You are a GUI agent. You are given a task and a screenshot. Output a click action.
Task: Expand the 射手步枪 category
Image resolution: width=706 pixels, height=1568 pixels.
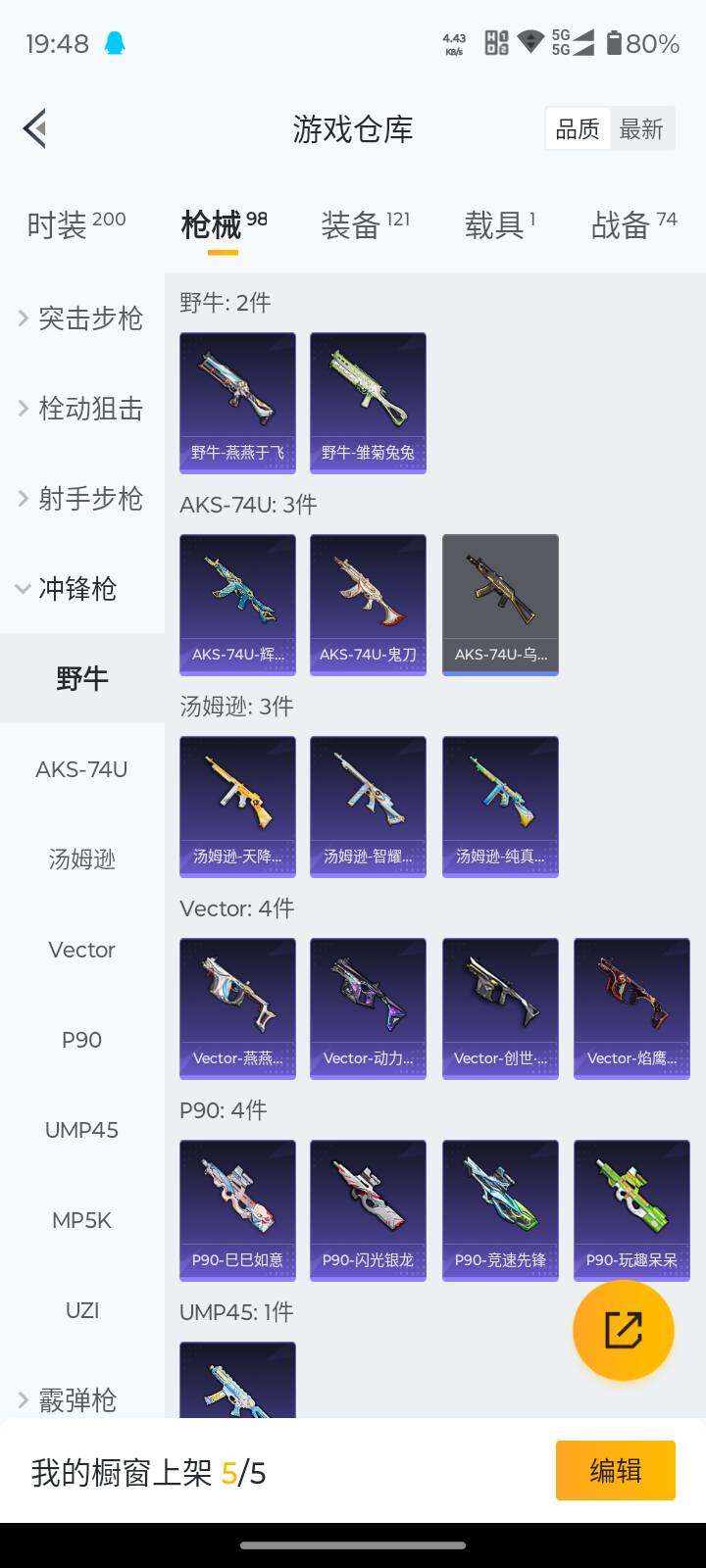pos(82,498)
